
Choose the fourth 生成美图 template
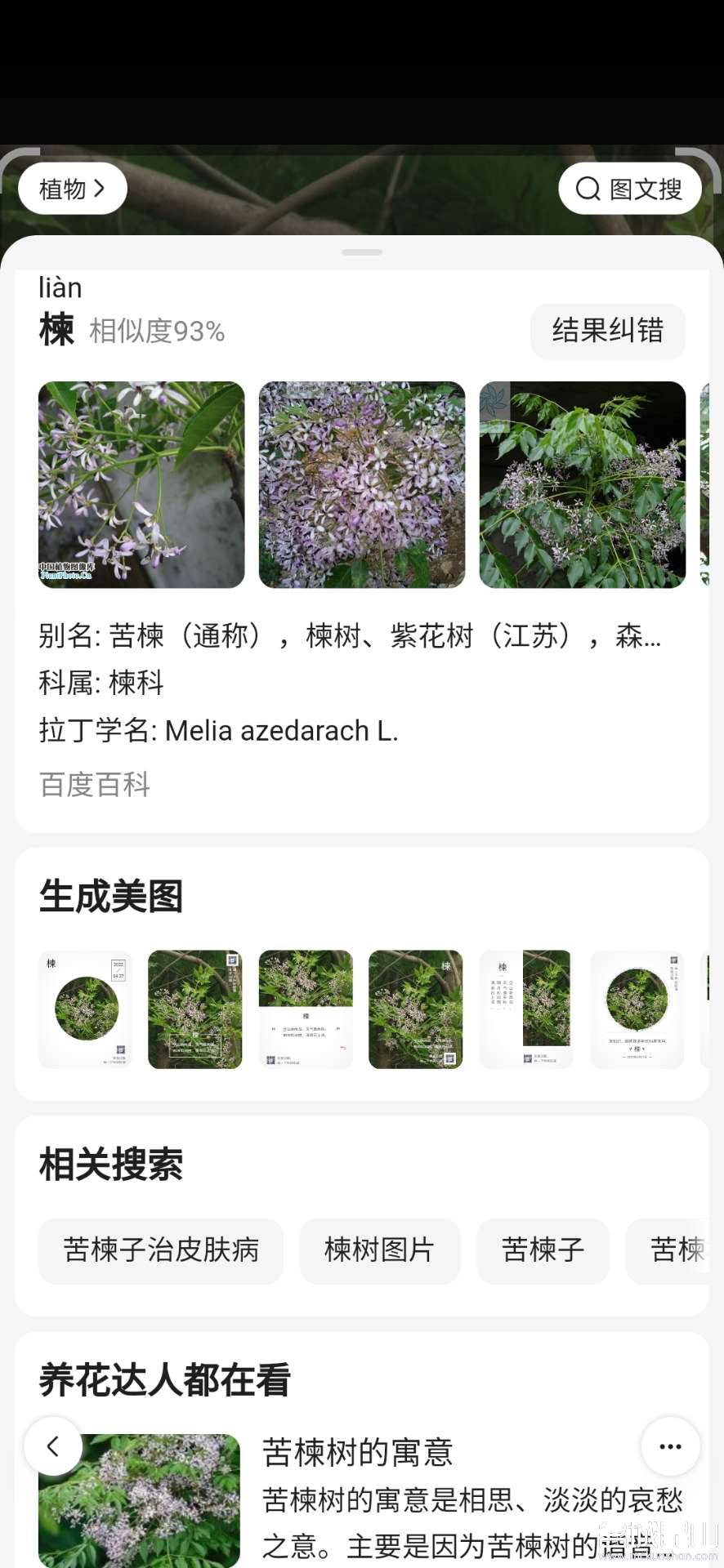[416, 1009]
